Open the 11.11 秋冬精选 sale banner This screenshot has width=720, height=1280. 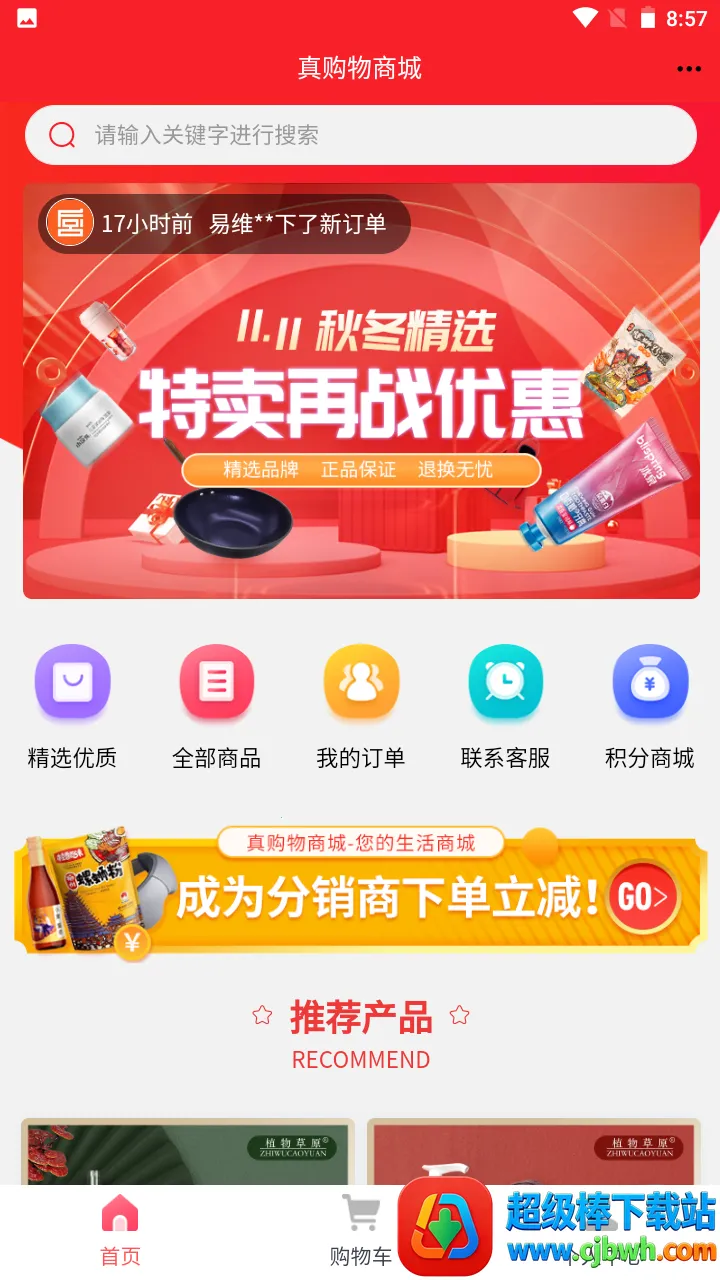point(361,420)
